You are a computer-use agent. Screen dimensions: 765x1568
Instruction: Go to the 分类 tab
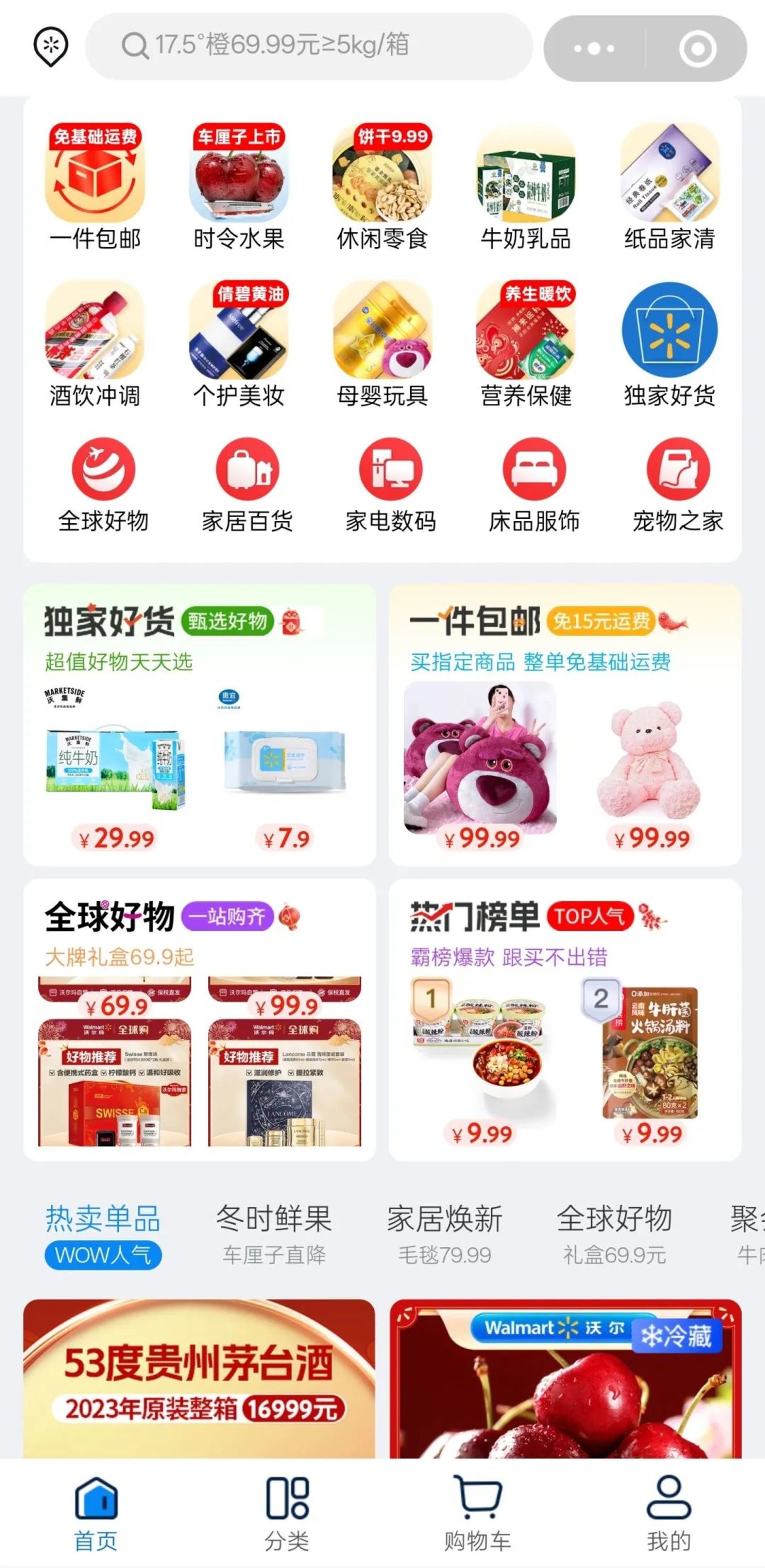coord(287,1513)
